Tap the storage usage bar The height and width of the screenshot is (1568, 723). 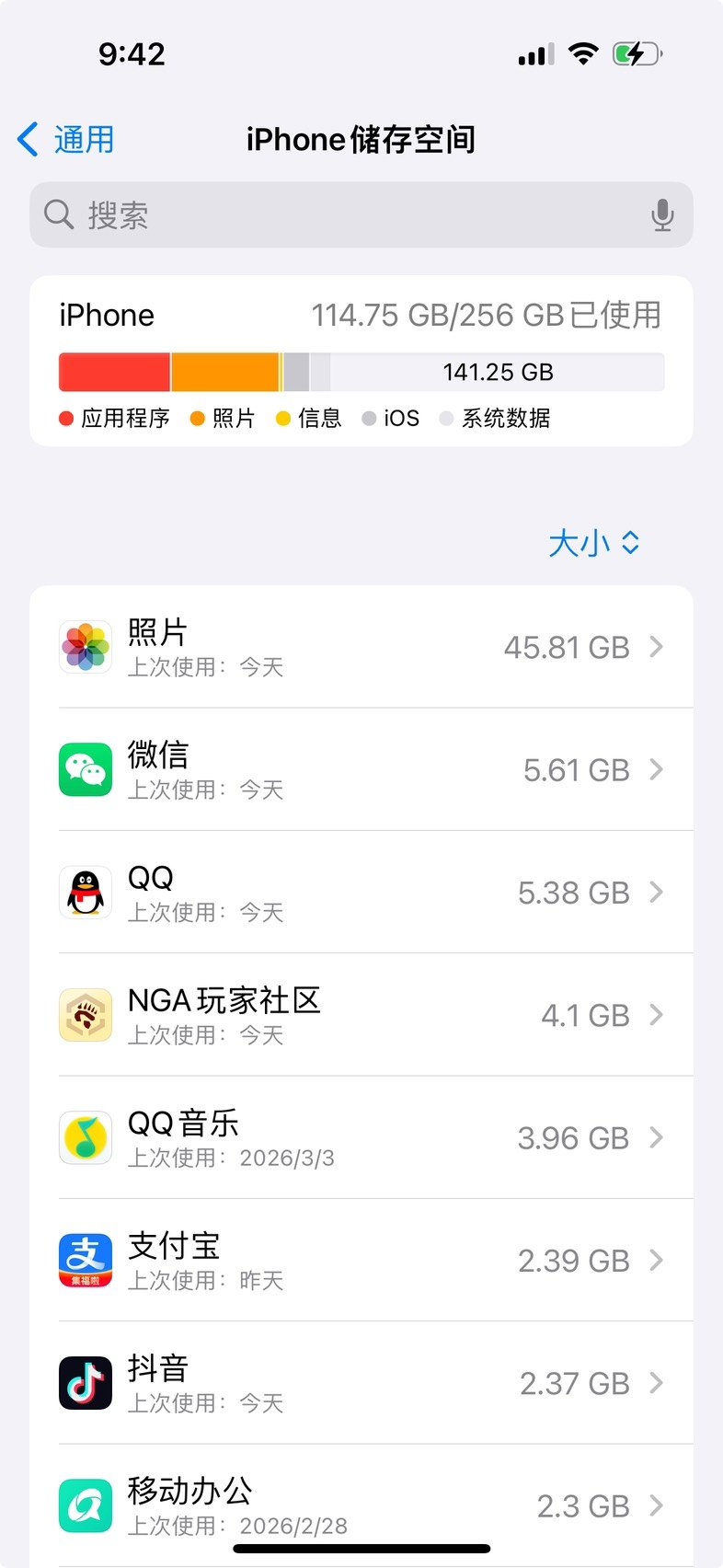coord(361,371)
